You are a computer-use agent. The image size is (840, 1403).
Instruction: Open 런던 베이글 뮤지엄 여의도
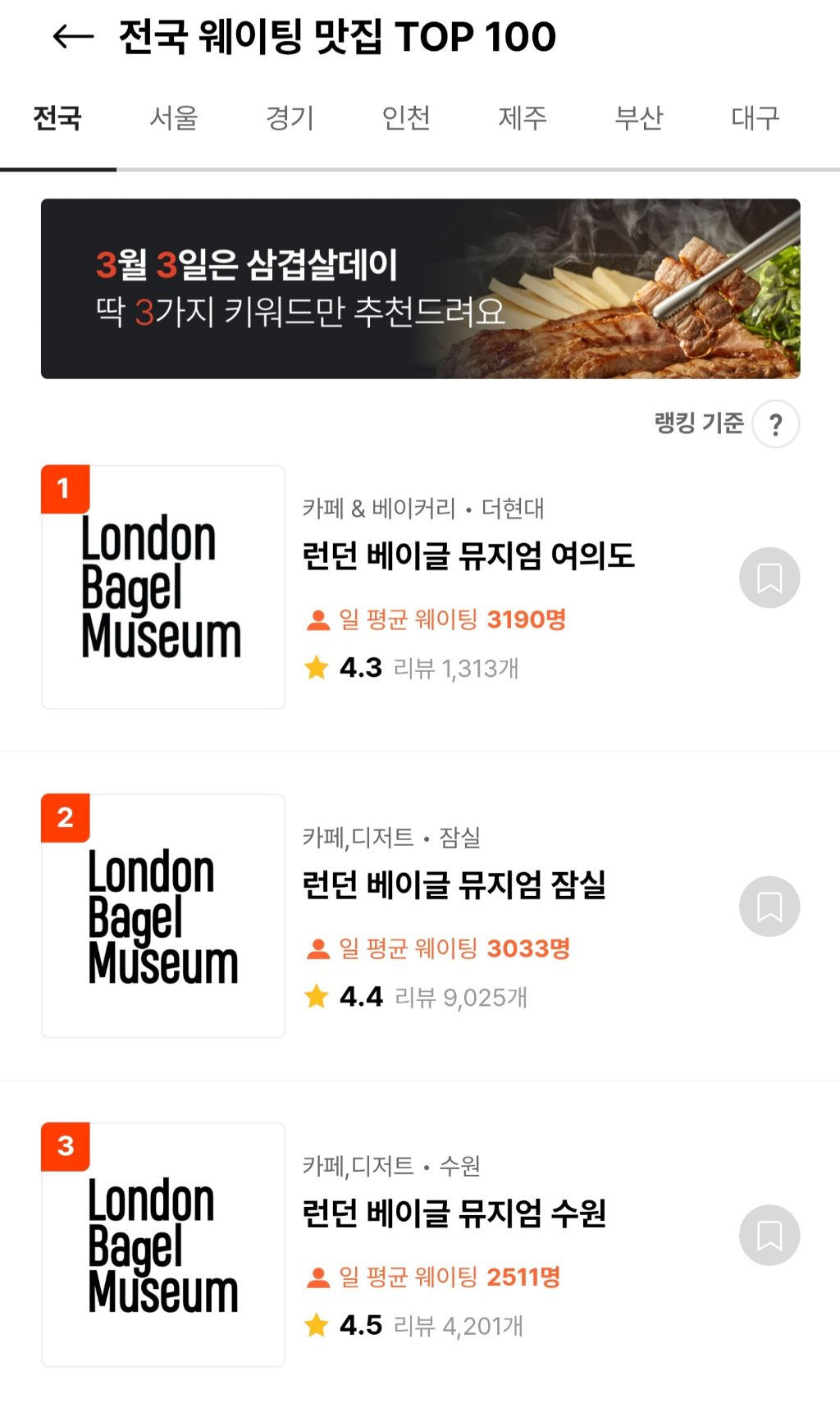(468, 556)
